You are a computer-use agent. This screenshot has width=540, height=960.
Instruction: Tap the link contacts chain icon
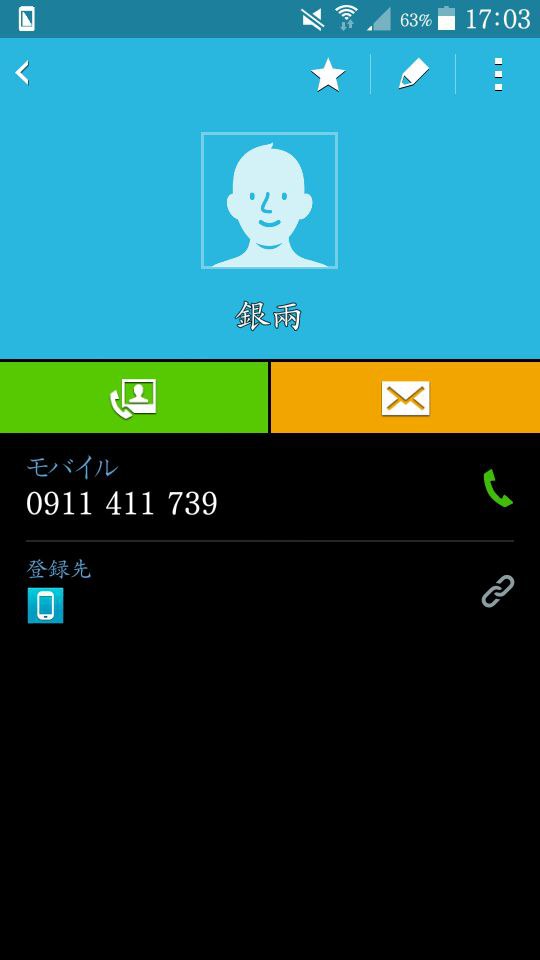(498, 591)
